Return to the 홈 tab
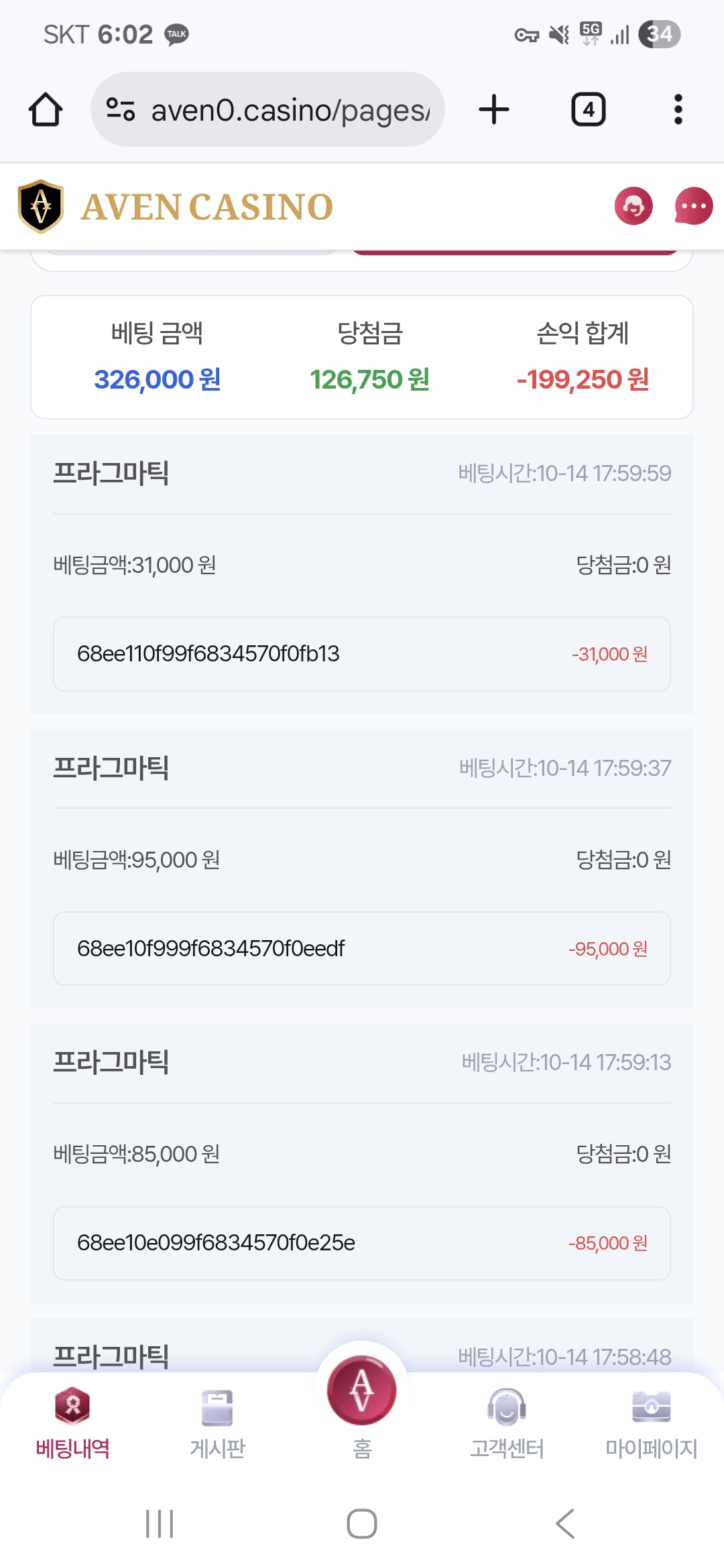The image size is (724, 1568). pos(362,1400)
